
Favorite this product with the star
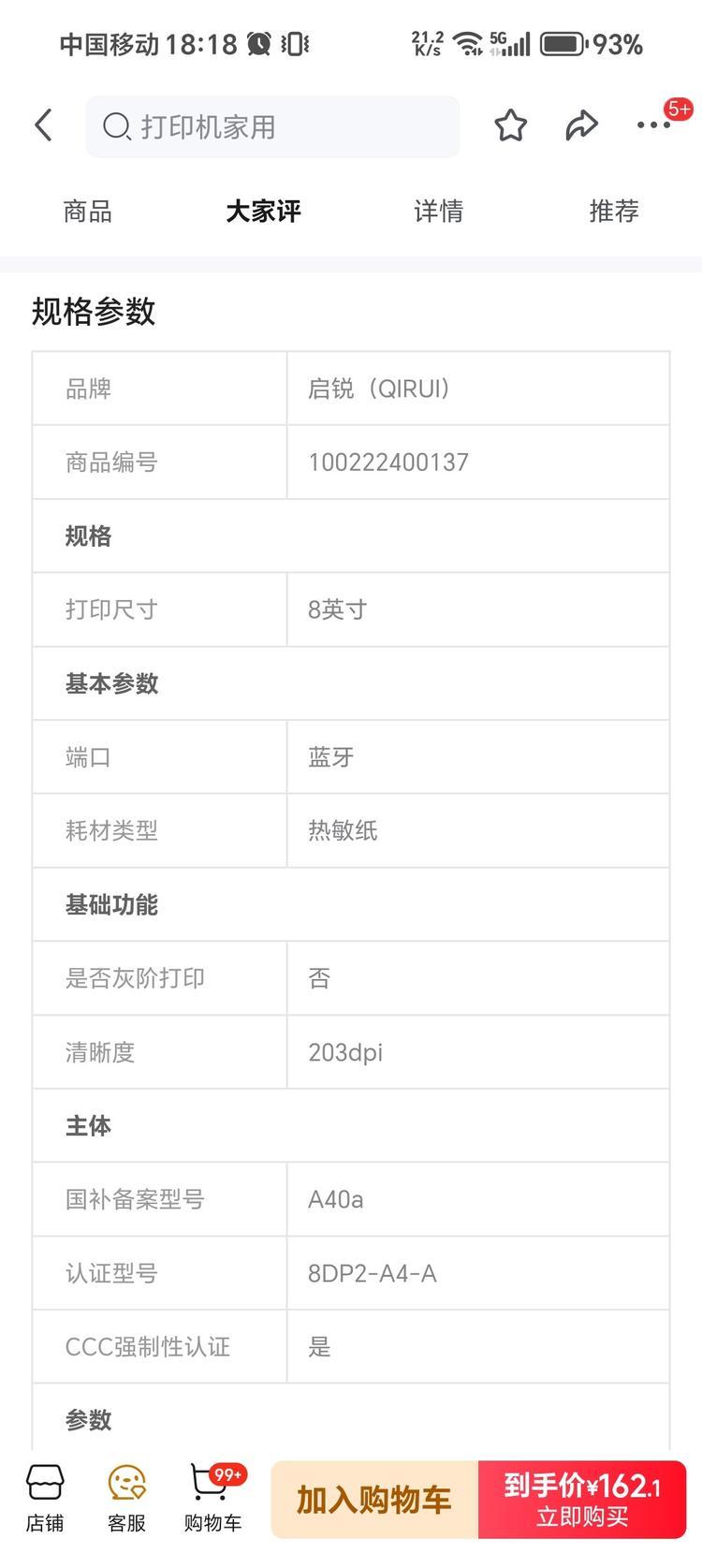[510, 125]
